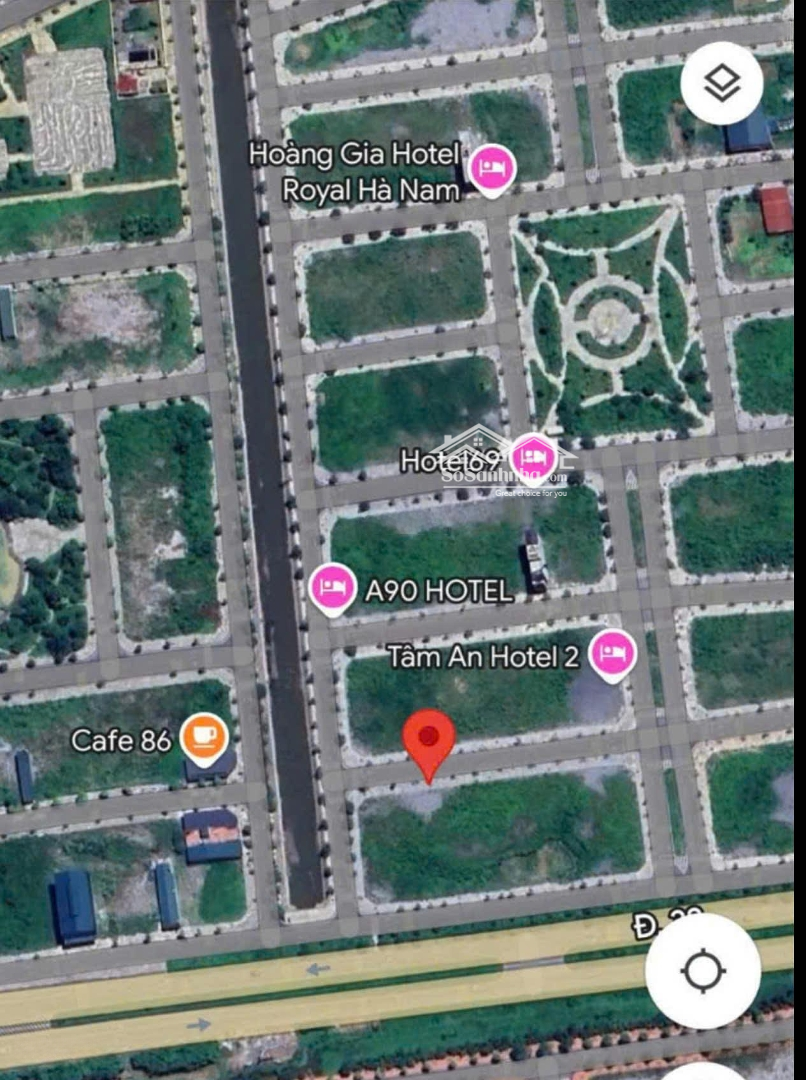
Task: Open the map layers selector
Action: click(x=722, y=84)
